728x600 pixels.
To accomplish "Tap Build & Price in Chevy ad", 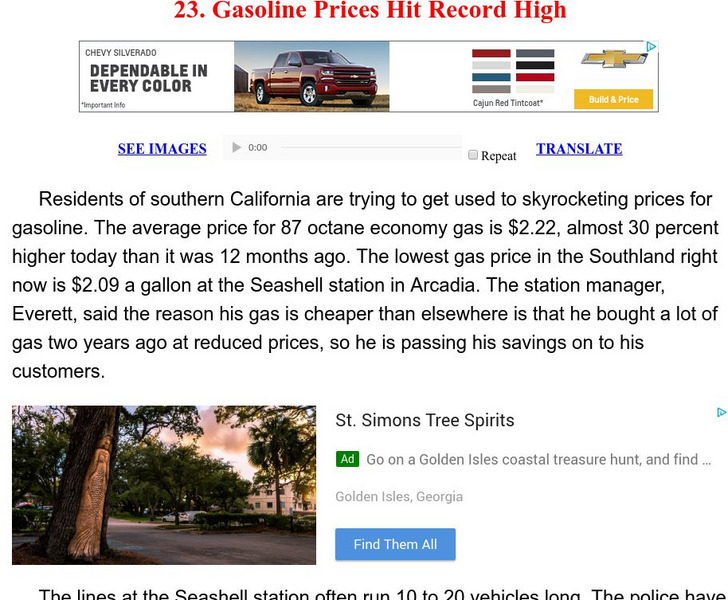I will coord(613,99).
